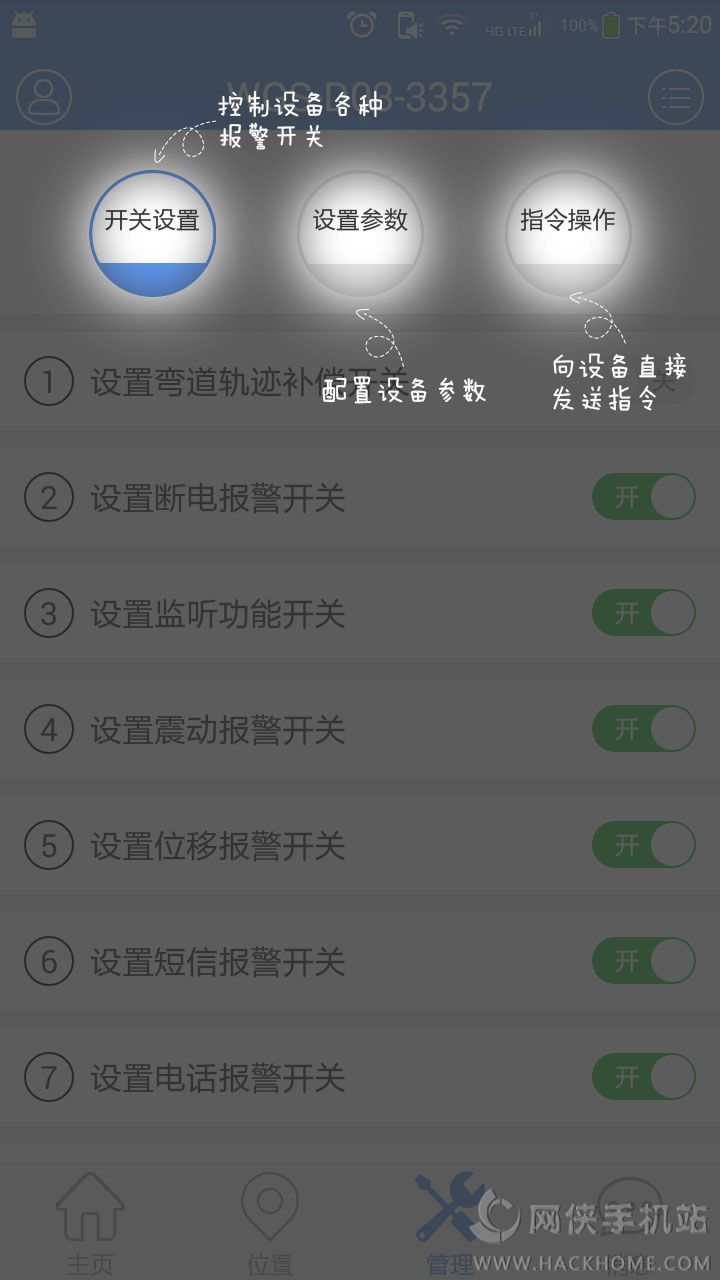Open the user profile icon
The width and height of the screenshot is (720, 1280).
(x=44, y=96)
